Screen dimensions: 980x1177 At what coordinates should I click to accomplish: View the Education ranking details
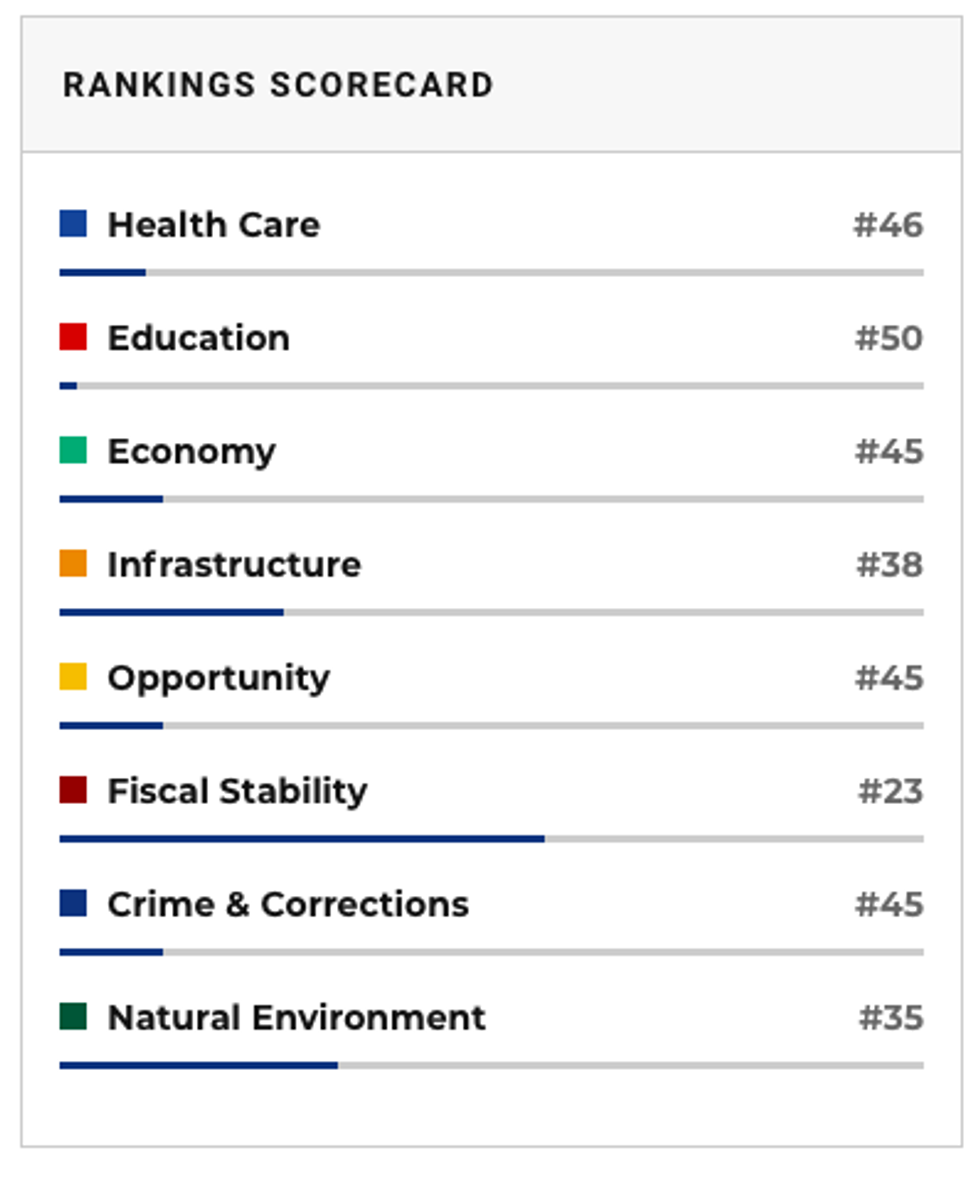198,338
